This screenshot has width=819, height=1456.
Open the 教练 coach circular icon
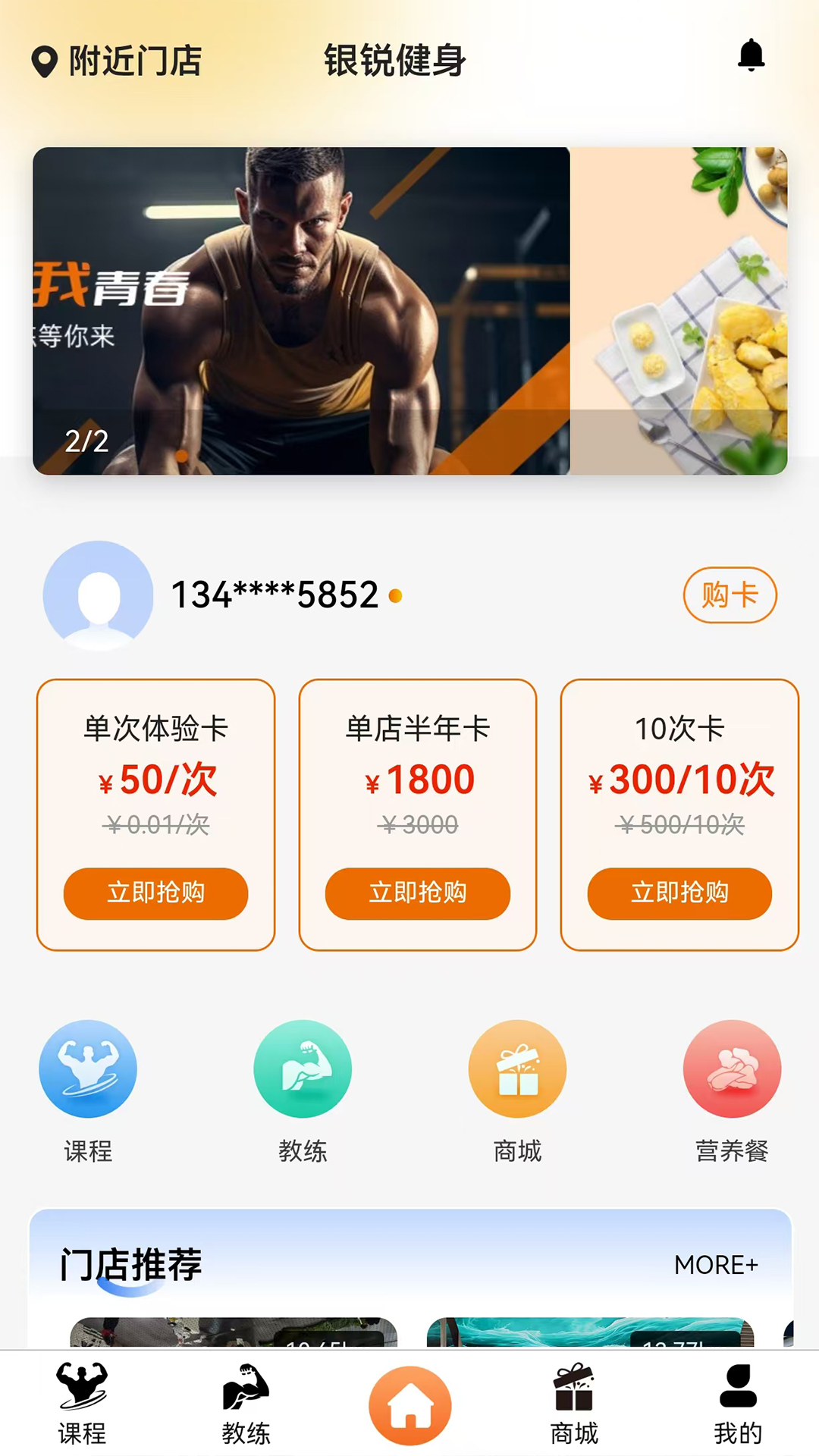[x=303, y=1068]
